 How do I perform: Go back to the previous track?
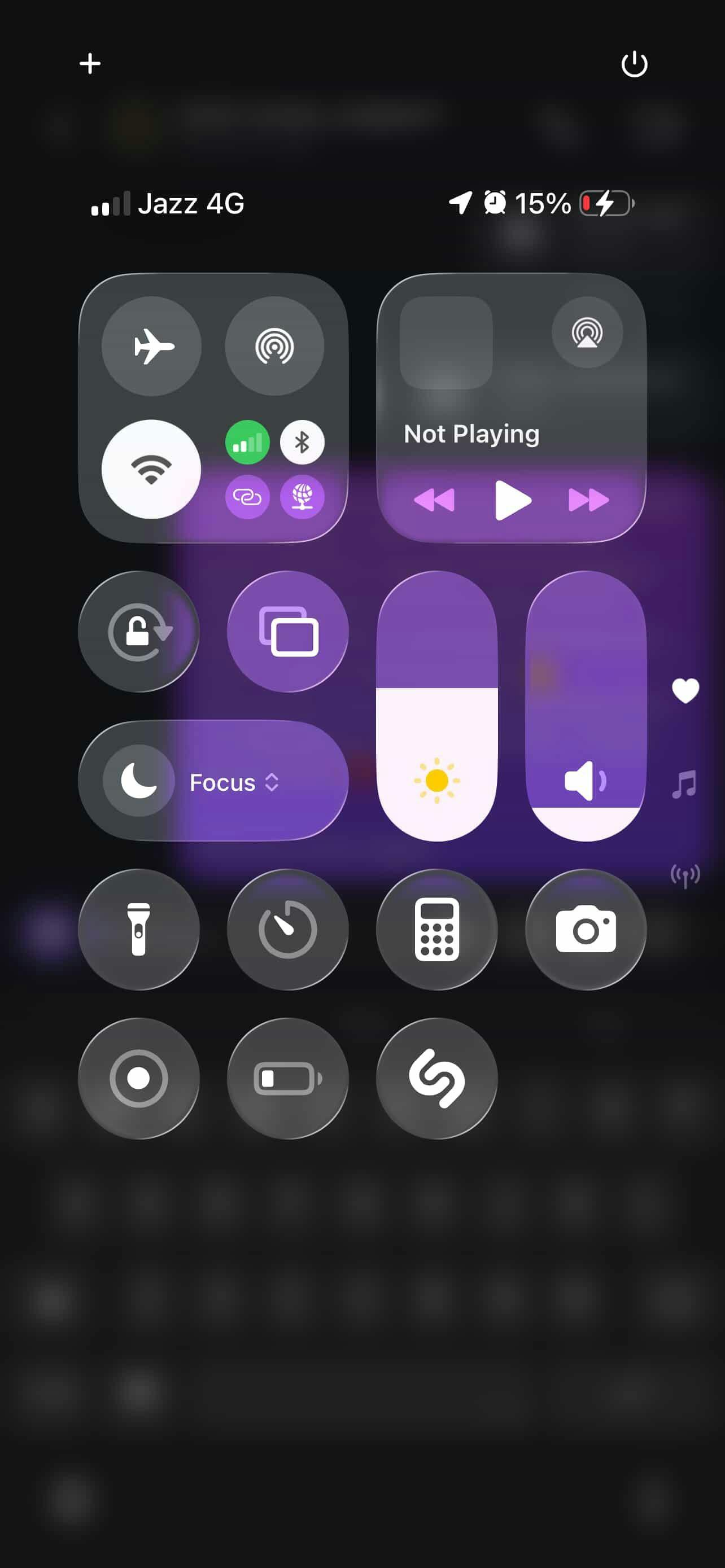click(x=434, y=500)
